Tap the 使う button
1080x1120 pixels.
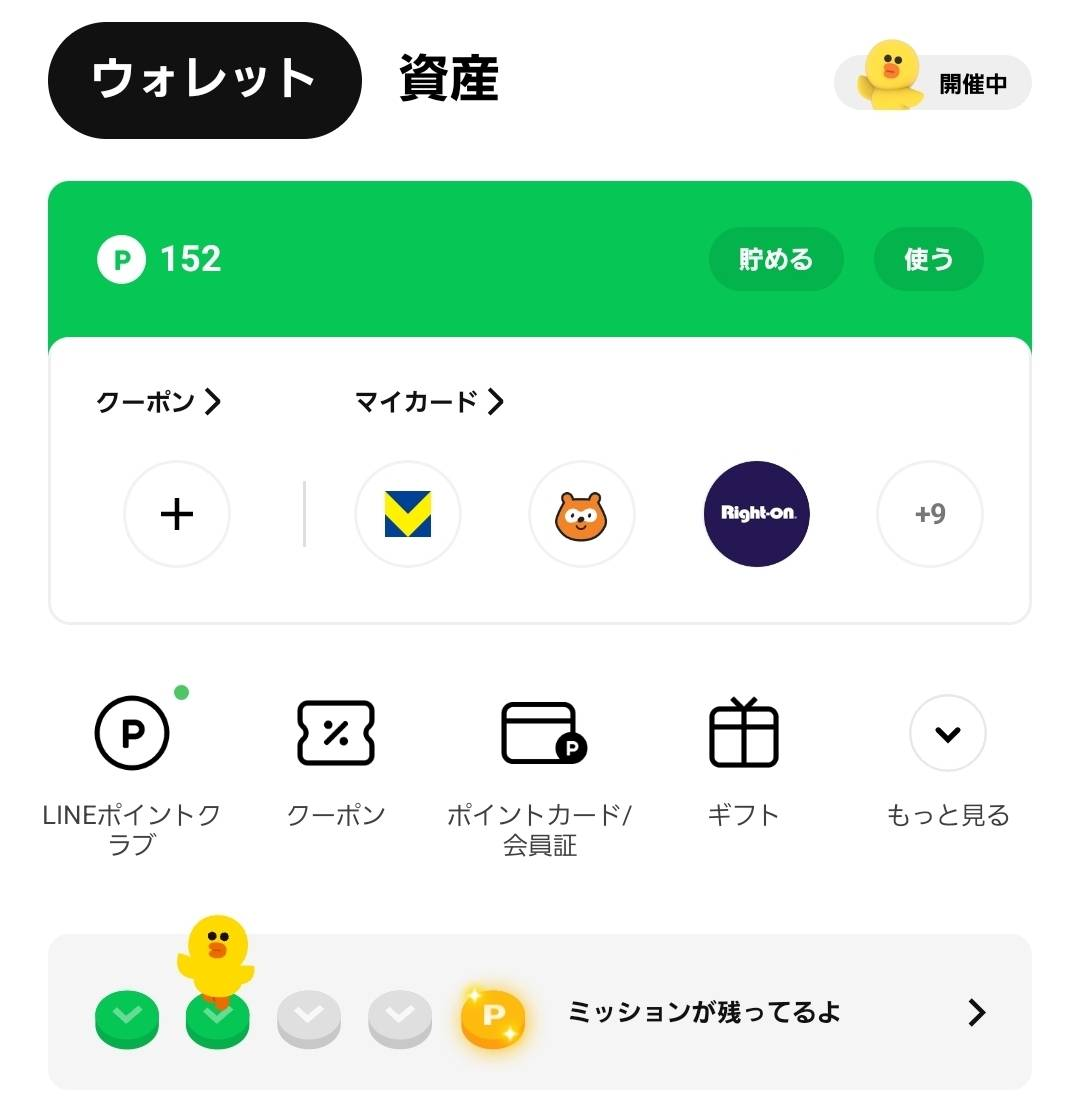928,259
